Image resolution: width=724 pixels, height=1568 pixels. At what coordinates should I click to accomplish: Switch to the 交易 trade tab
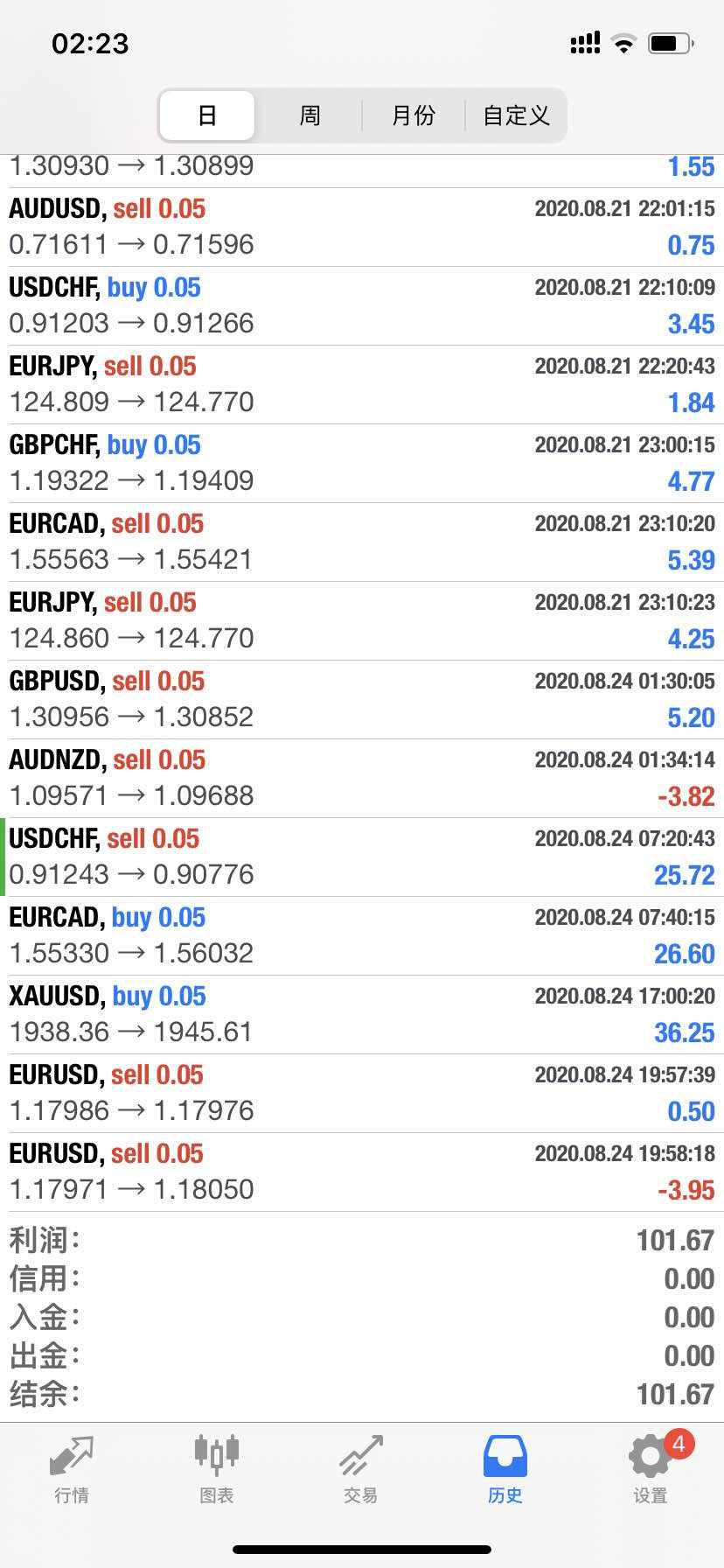(x=360, y=1470)
